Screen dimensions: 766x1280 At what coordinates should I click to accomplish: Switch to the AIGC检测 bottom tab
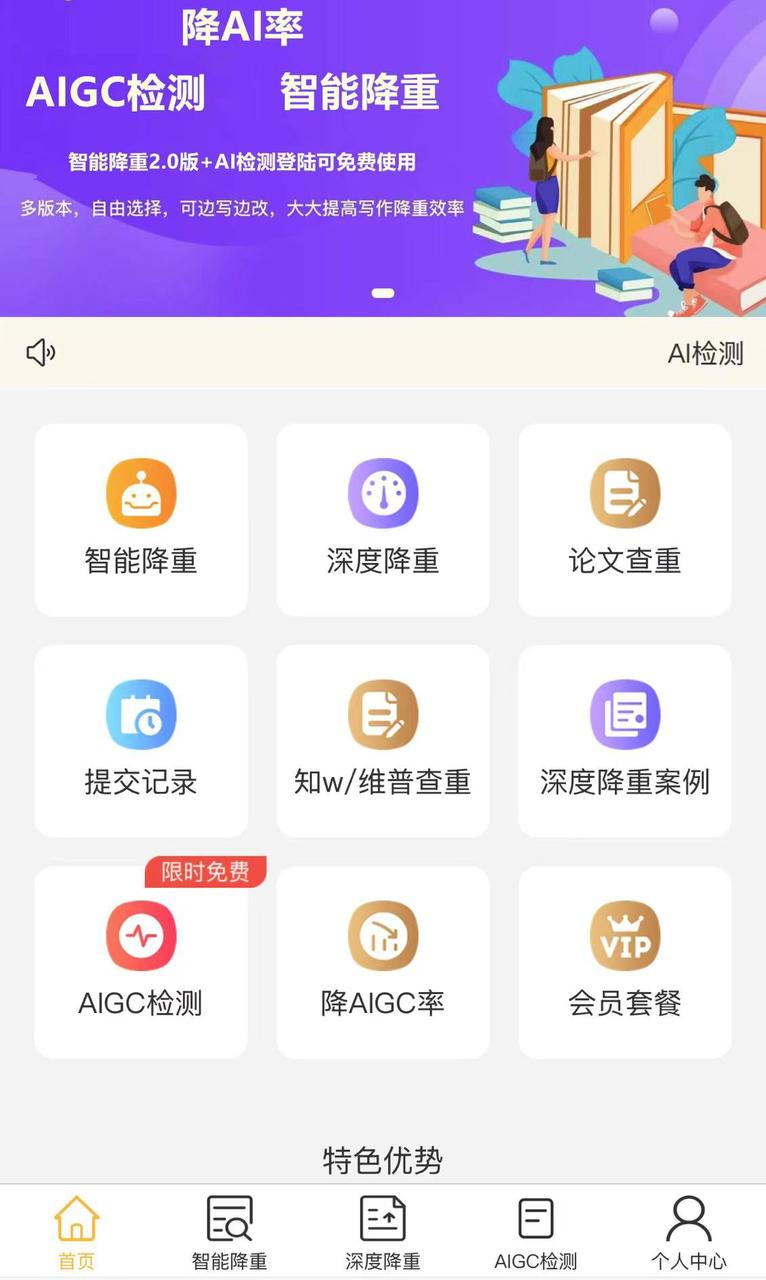536,1232
